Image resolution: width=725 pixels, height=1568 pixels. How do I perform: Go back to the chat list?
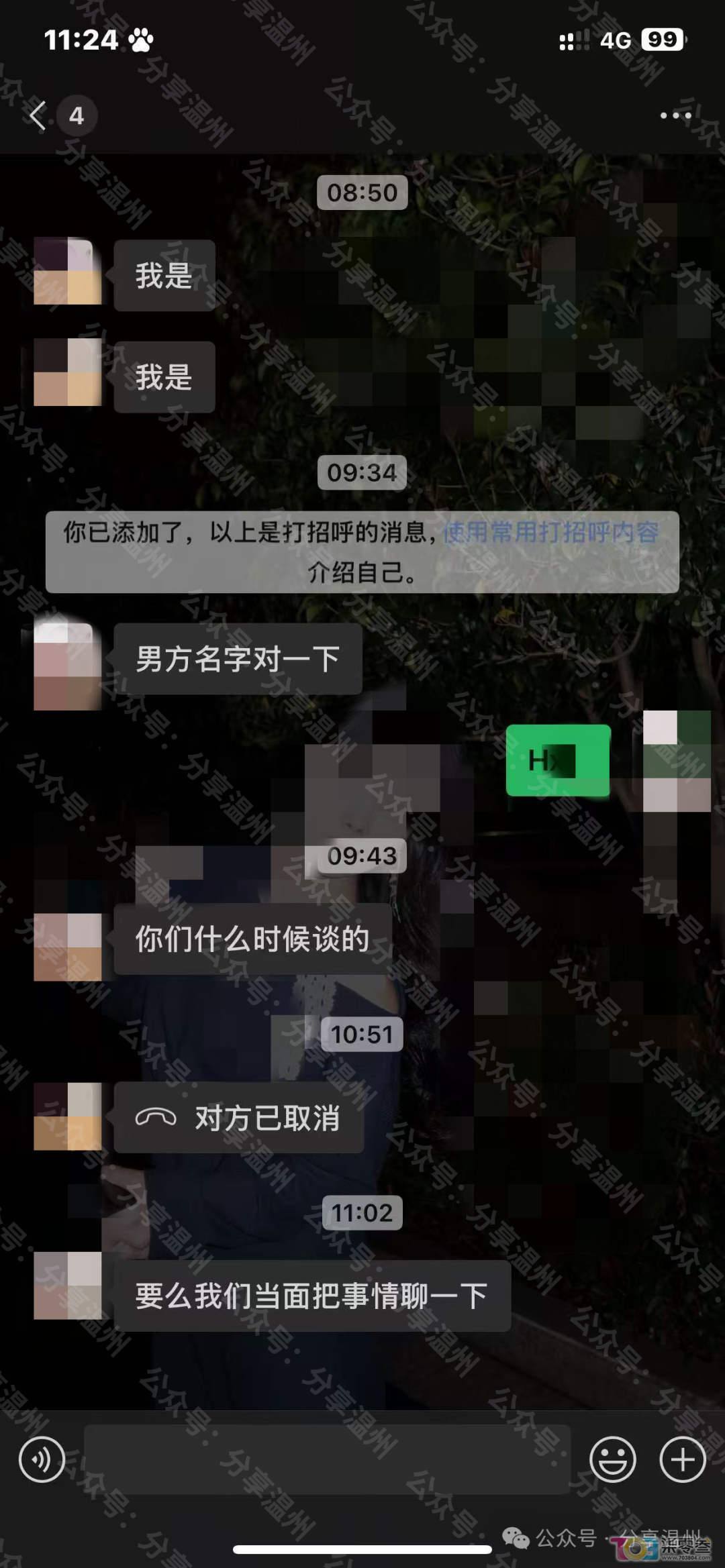click(39, 115)
